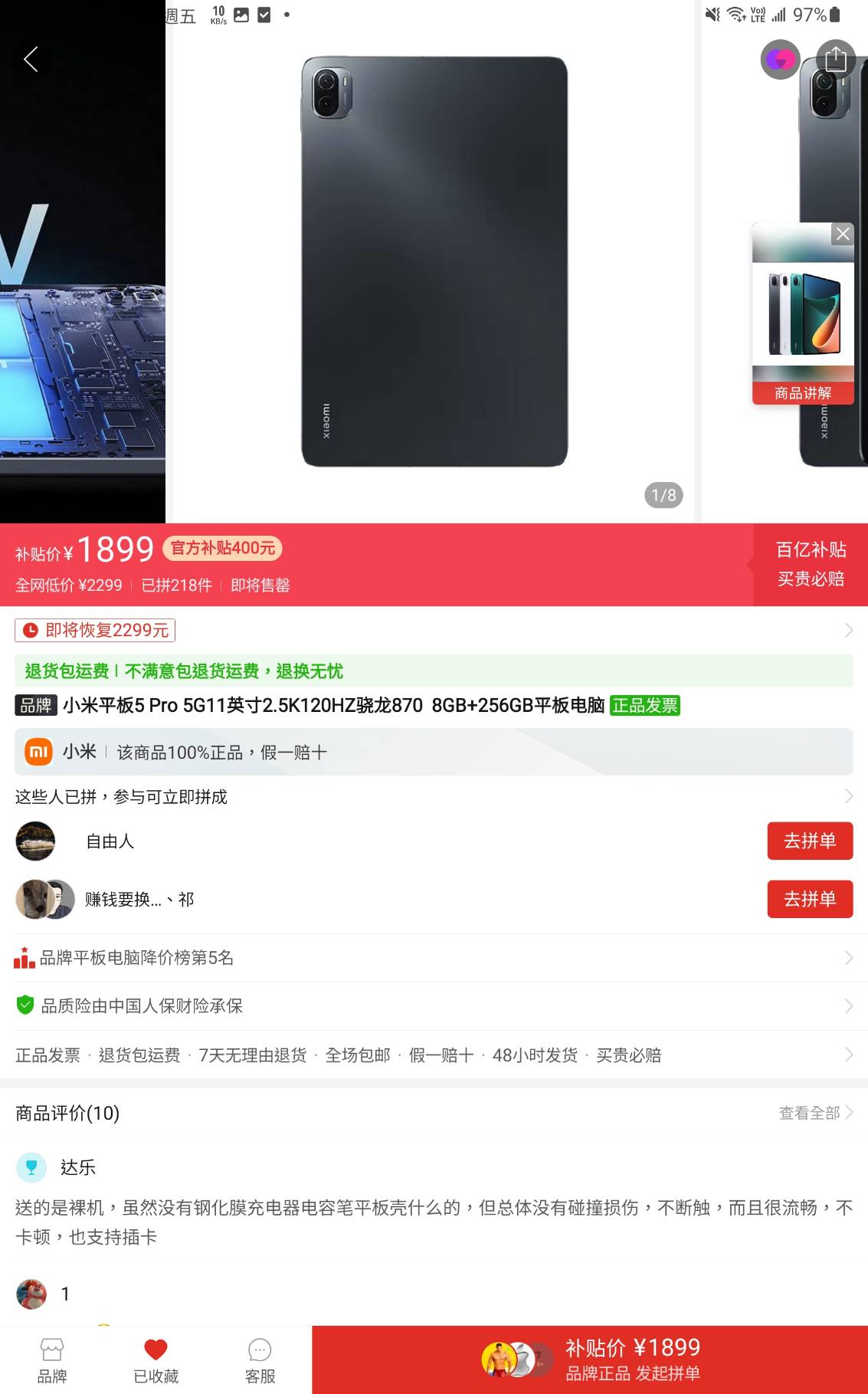Open the share icon at top right

click(x=834, y=58)
